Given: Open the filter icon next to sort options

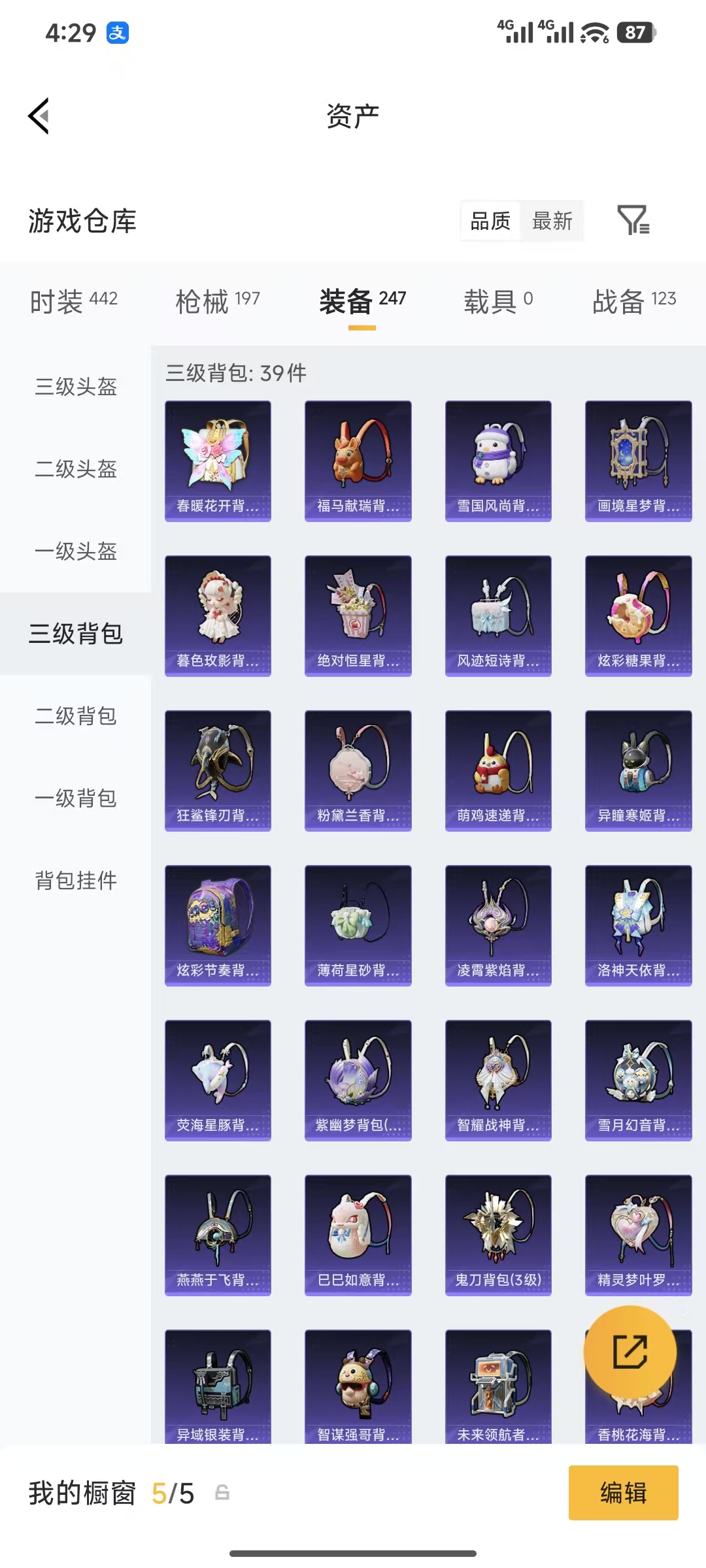Looking at the screenshot, I should pos(633,221).
